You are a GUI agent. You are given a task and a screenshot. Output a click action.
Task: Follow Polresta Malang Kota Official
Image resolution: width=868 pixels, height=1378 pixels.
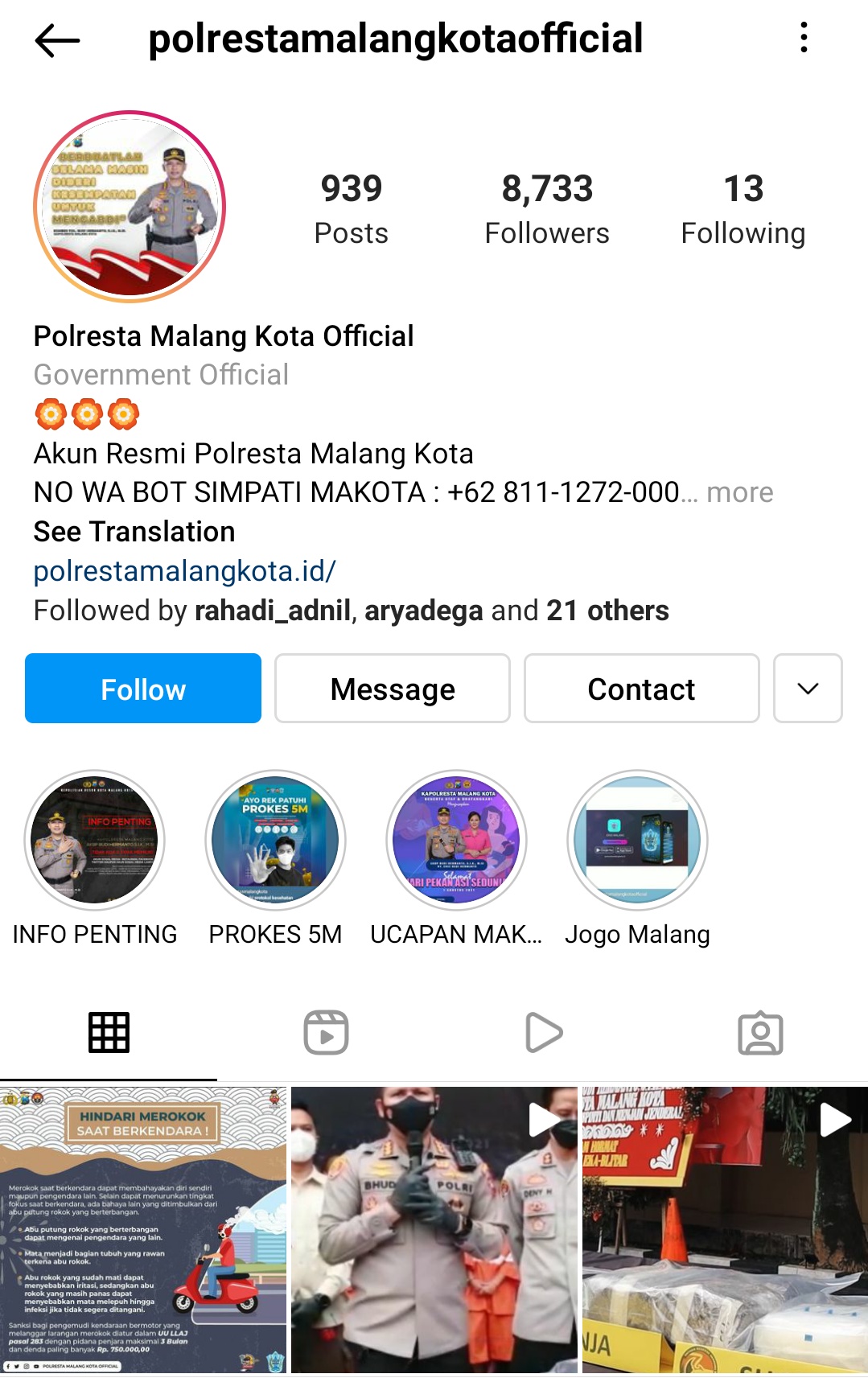143,689
